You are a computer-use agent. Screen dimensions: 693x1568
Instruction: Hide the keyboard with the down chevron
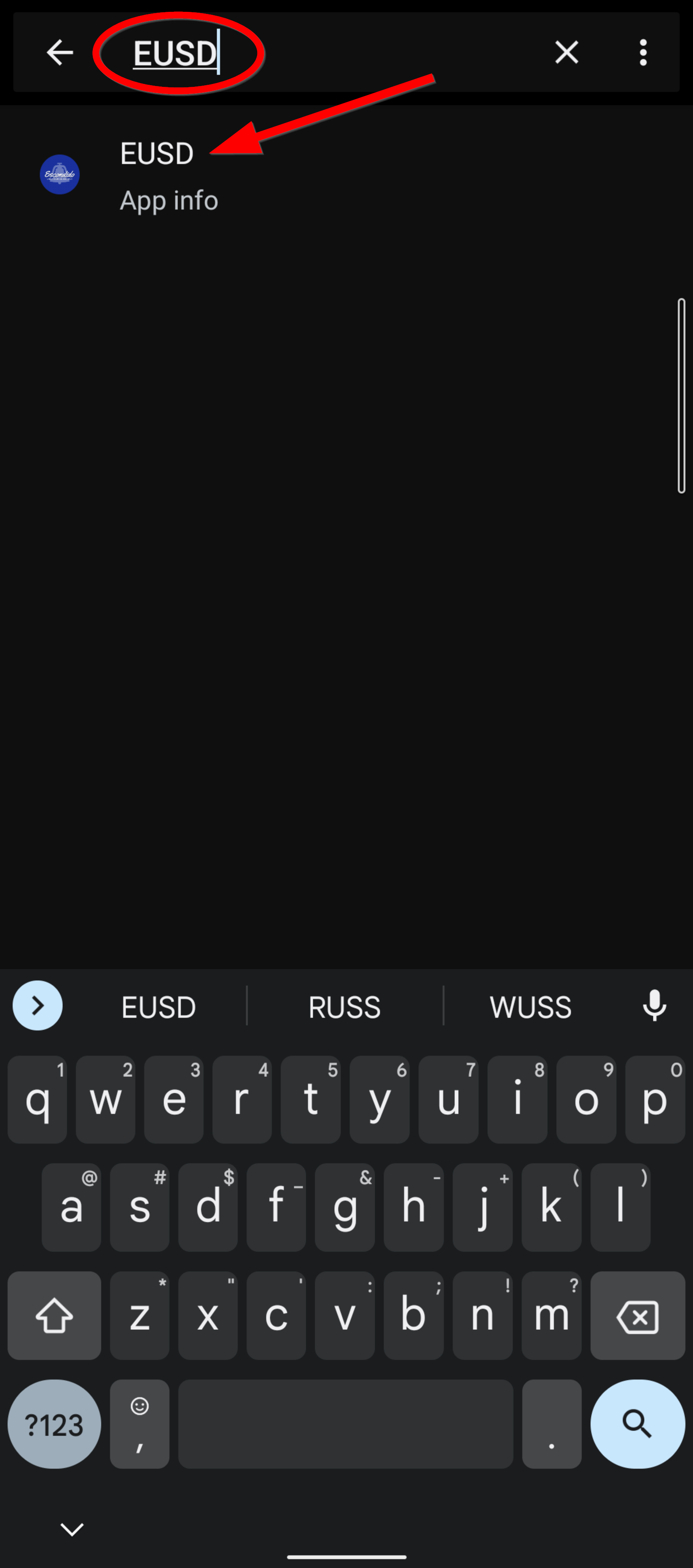[72, 1528]
